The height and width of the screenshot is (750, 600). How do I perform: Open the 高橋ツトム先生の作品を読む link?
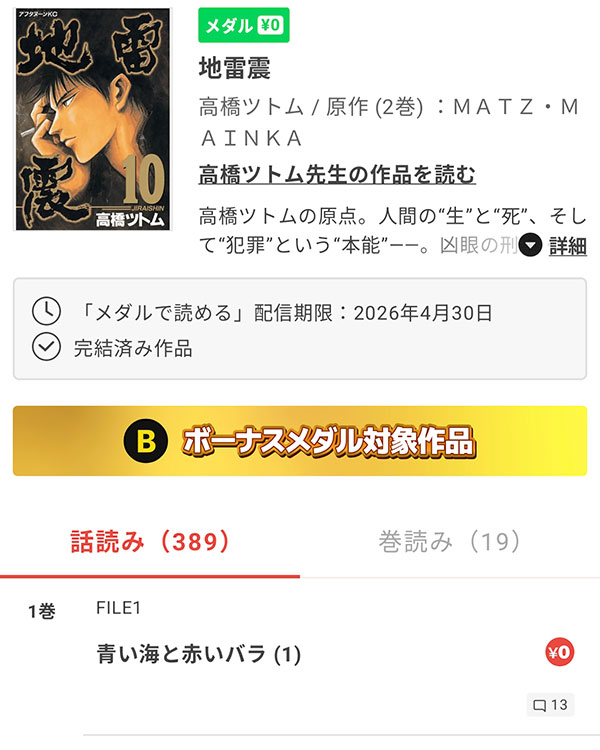click(337, 174)
